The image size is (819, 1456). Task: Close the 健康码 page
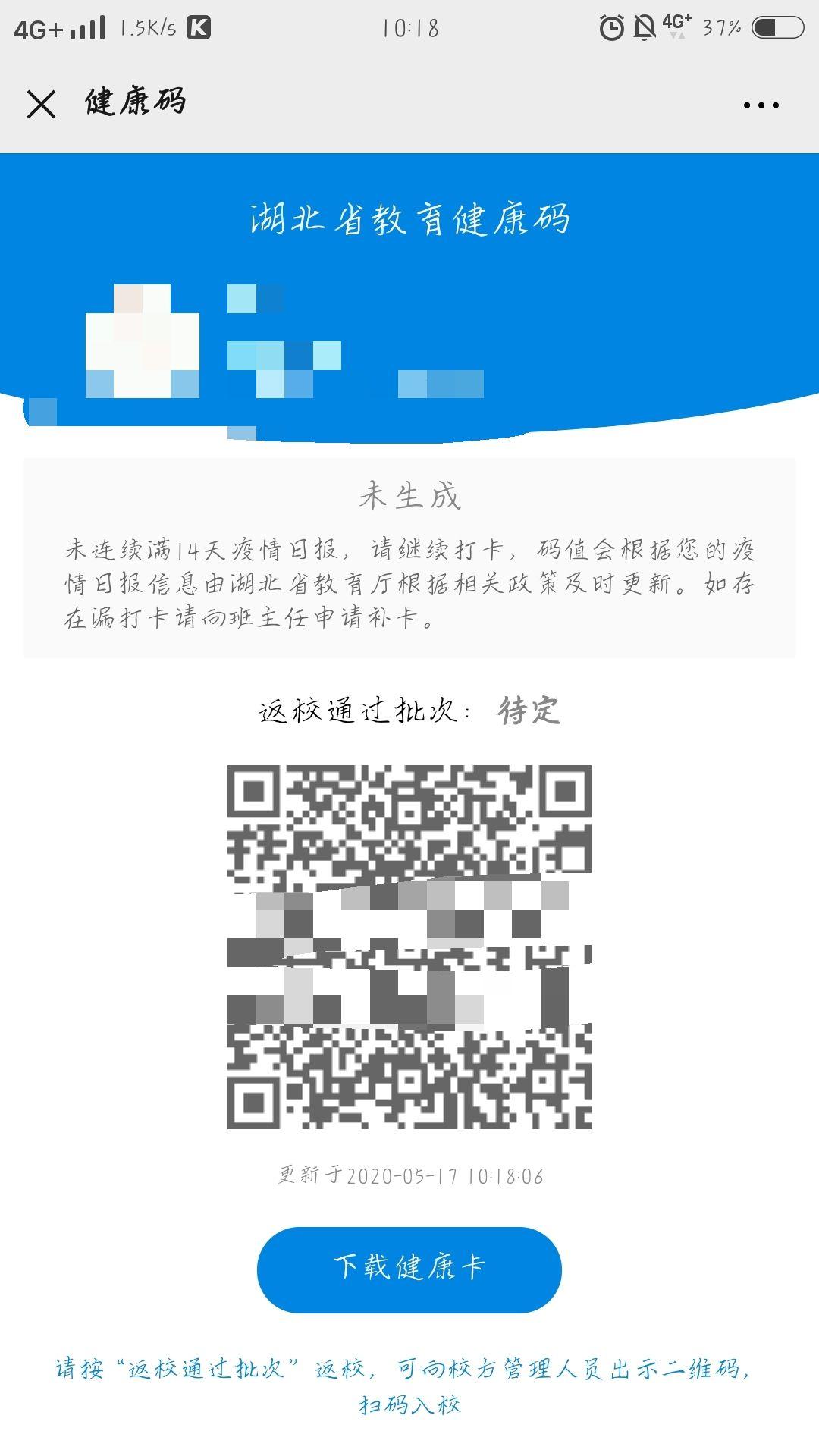(x=41, y=104)
